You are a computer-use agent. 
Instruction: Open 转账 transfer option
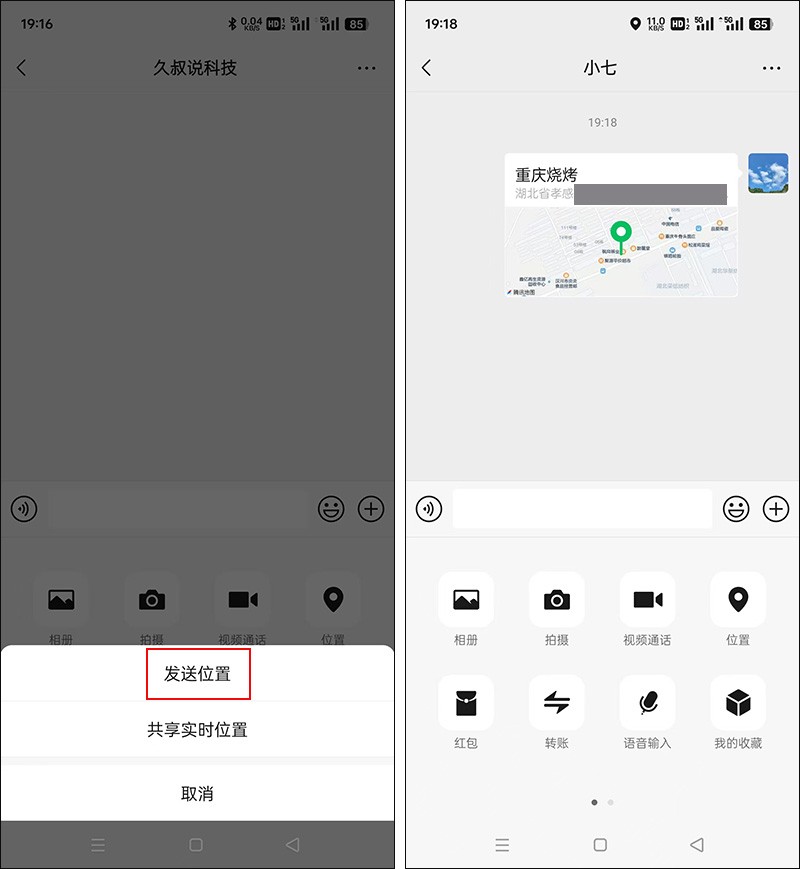pyautogui.click(x=557, y=703)
